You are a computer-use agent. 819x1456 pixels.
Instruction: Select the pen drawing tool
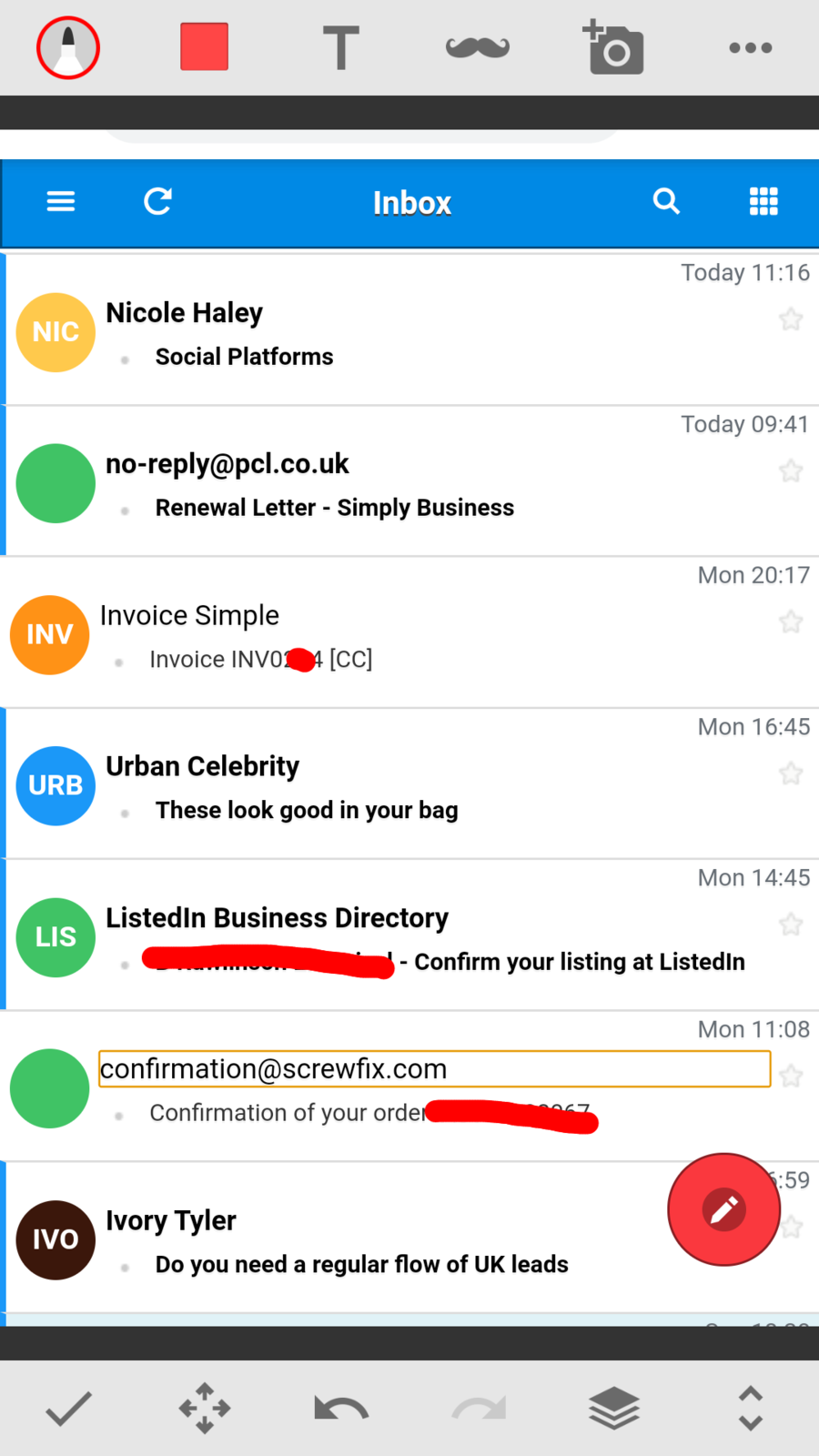68,47
